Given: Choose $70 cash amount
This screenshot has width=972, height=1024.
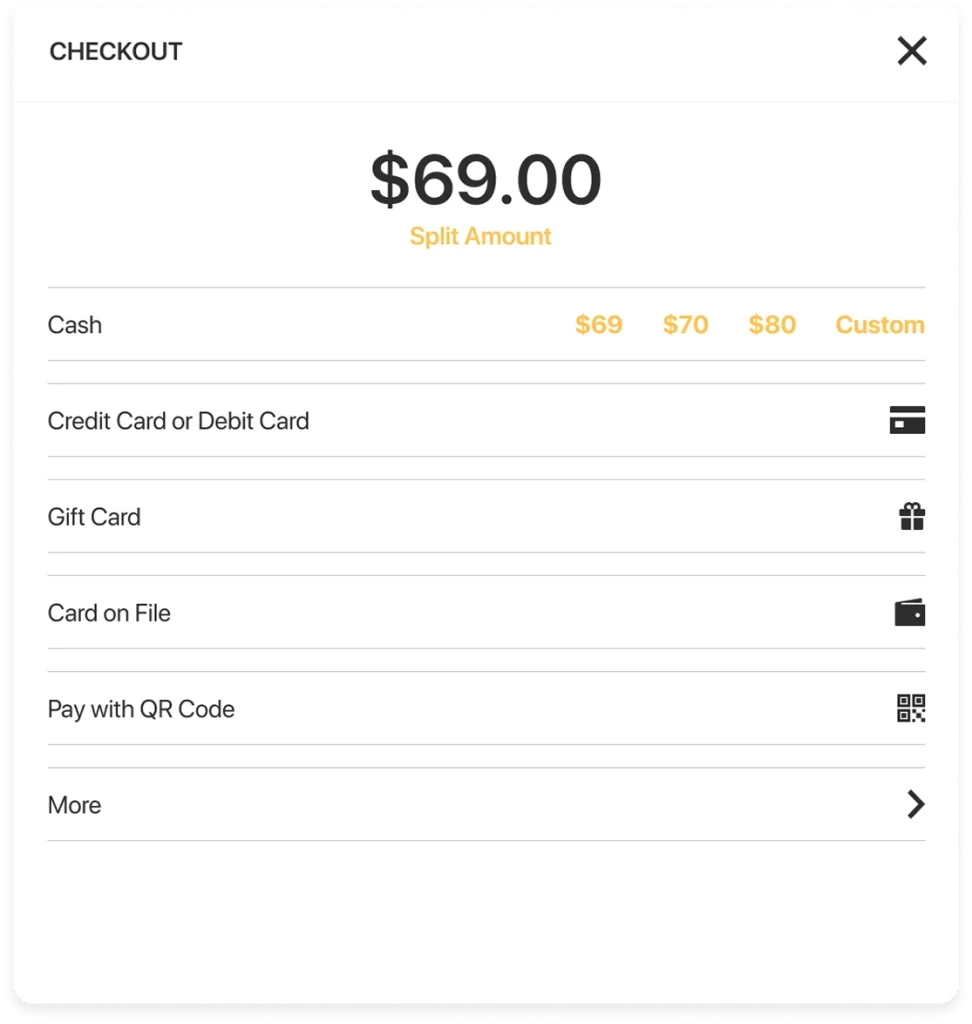Looking at the screenshot, I should click(685, 325).
